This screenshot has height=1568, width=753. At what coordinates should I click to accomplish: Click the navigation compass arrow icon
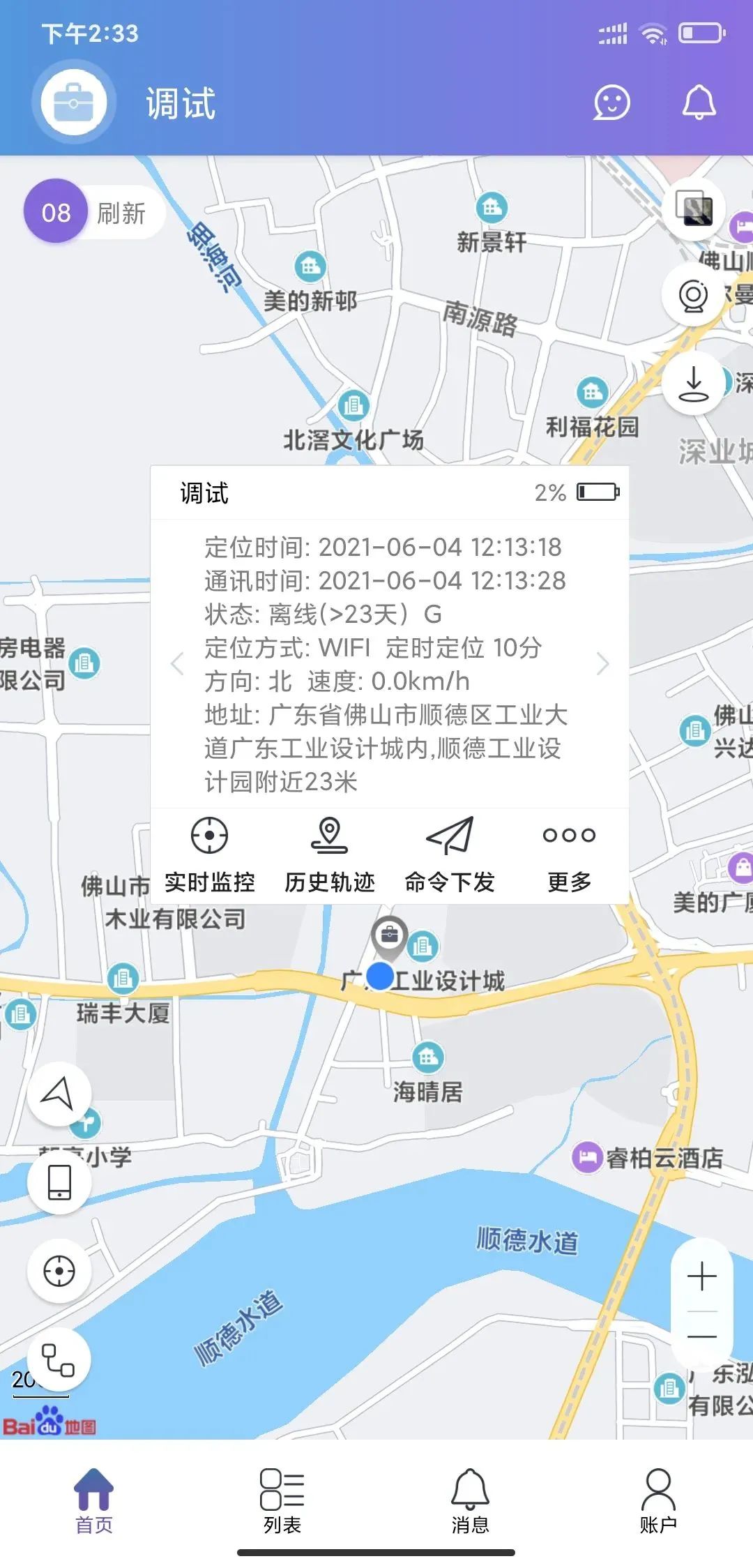pos(59,1094)
